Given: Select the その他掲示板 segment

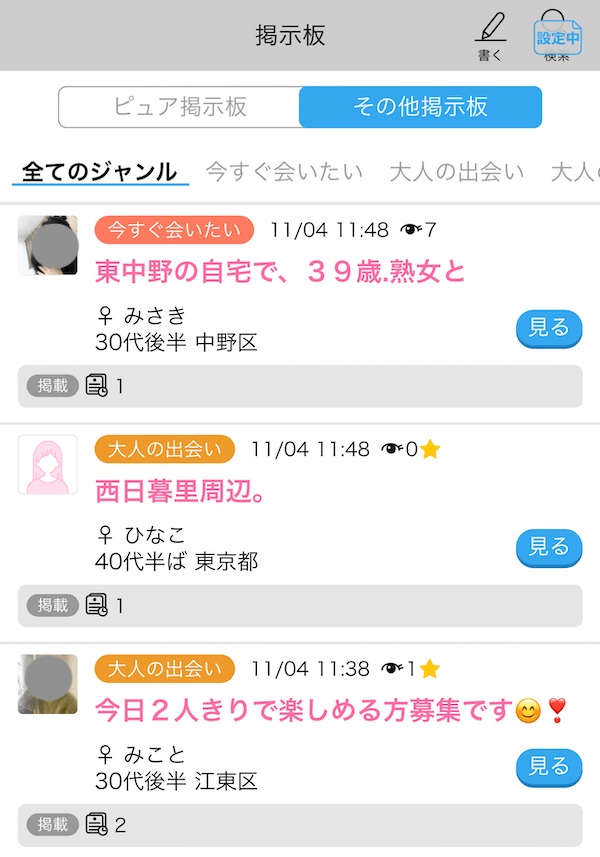Looking at the screenshot, I should (x=420, y=107).
